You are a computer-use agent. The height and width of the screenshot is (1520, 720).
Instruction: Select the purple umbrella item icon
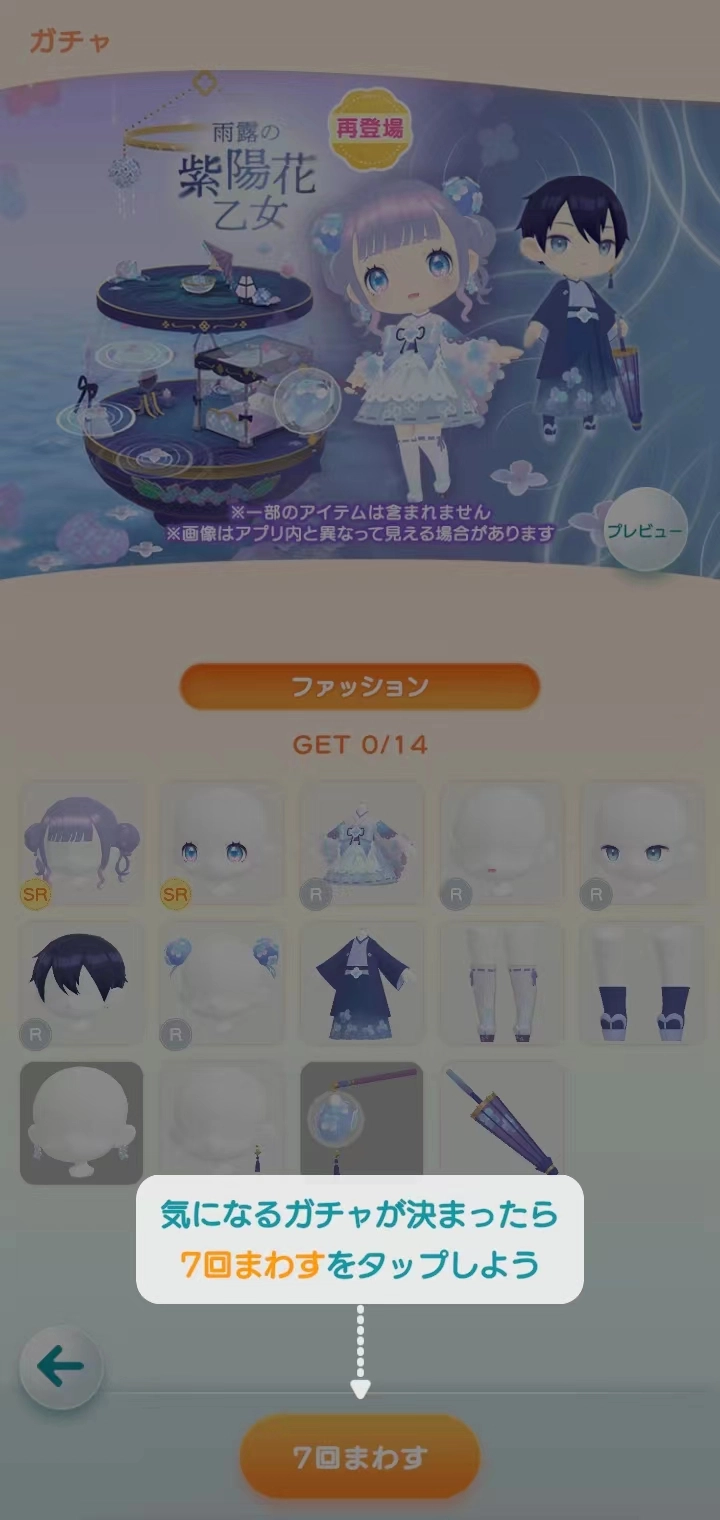(x=500, y=1122)
